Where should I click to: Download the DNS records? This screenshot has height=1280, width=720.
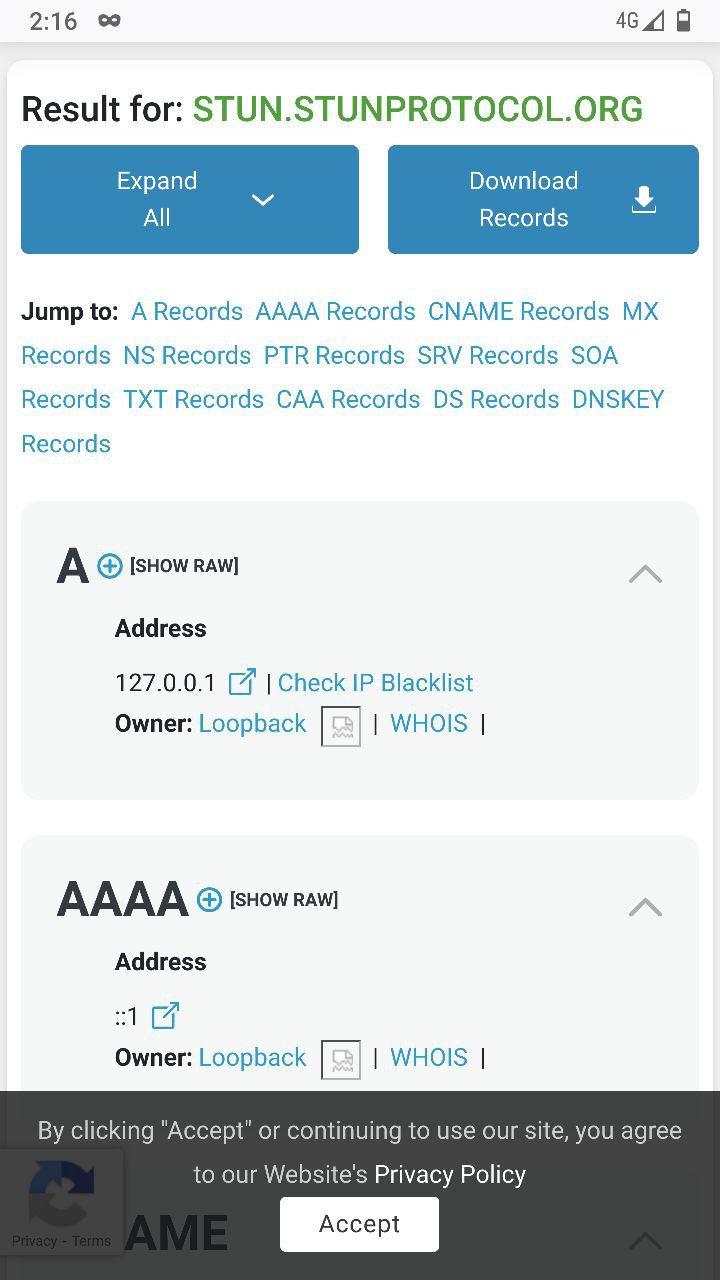click(x=543, y=199)
